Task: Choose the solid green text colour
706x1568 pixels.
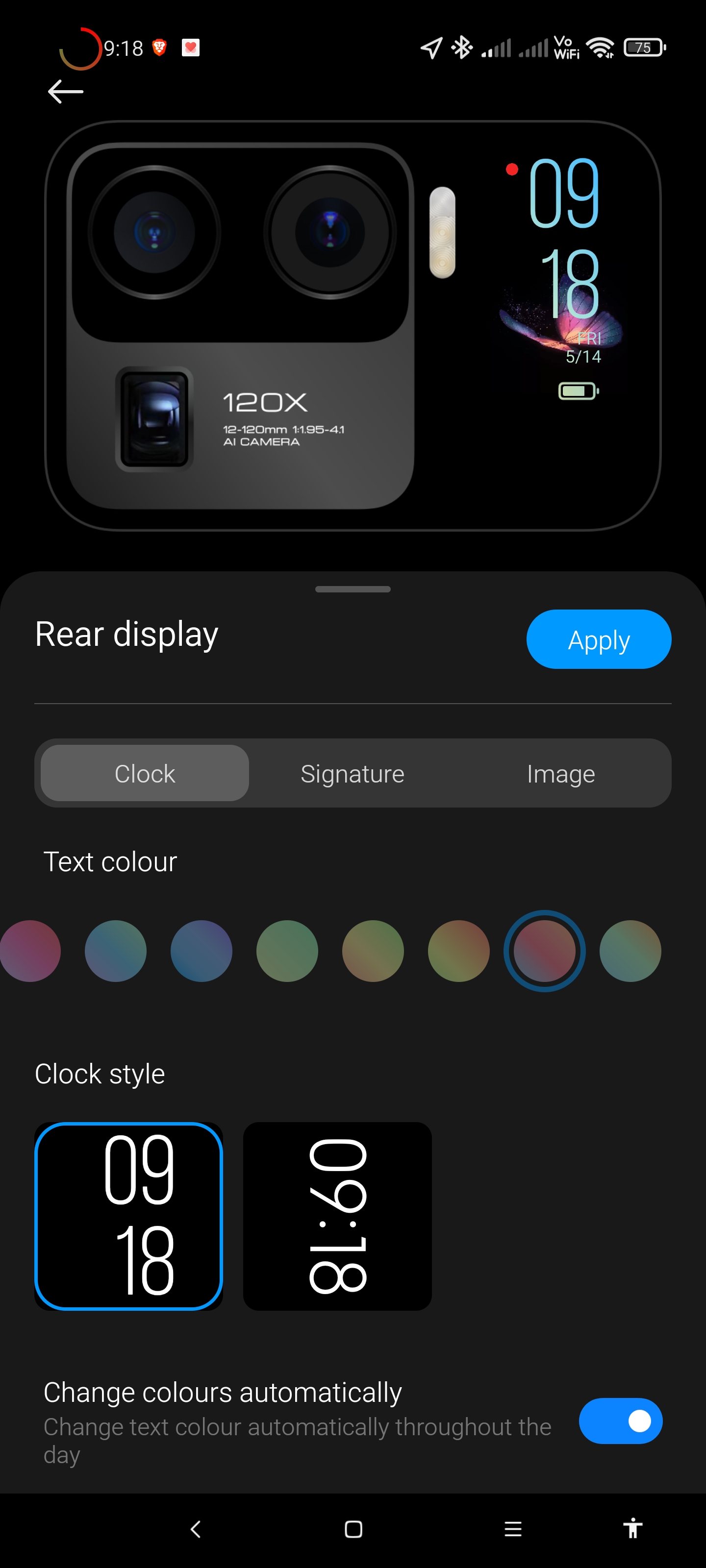Action: (287, 951)
